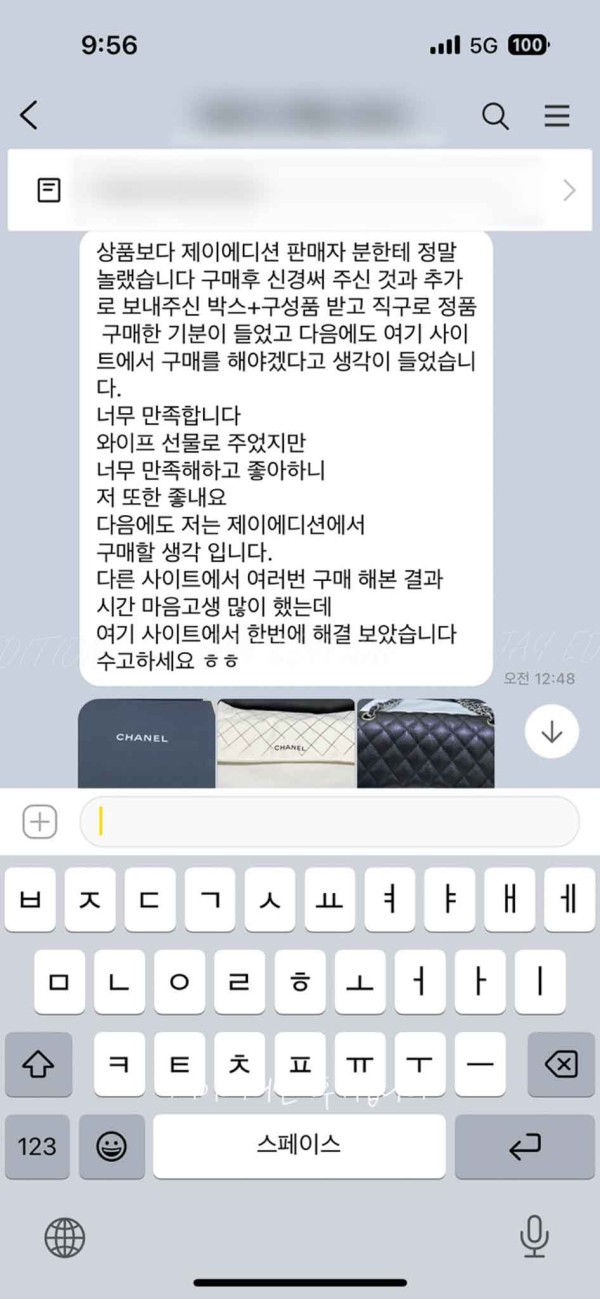Switch keyboard language with the globe key
The image size is (600, 1299).
click(x=65, y=1238)
